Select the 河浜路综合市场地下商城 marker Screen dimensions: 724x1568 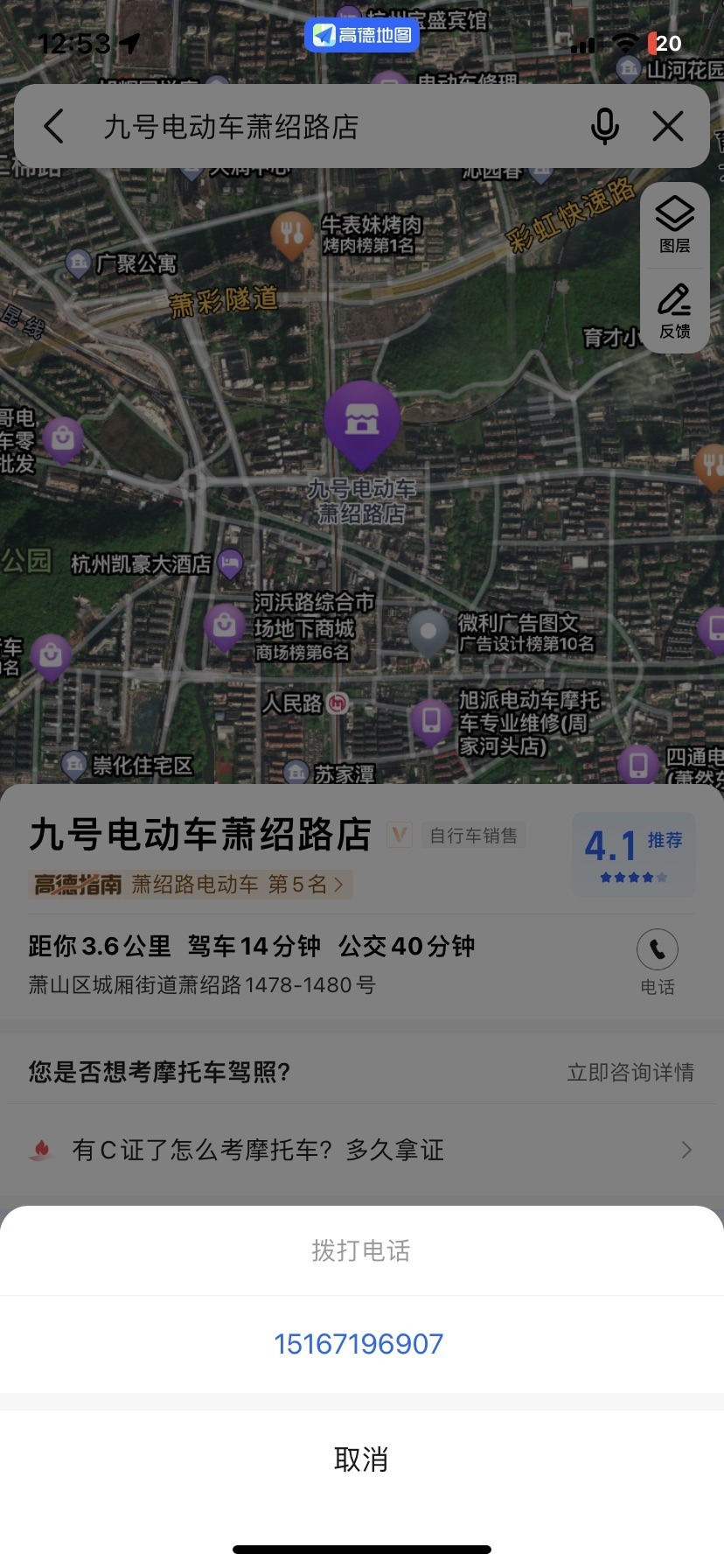click(x=225, y=626)
